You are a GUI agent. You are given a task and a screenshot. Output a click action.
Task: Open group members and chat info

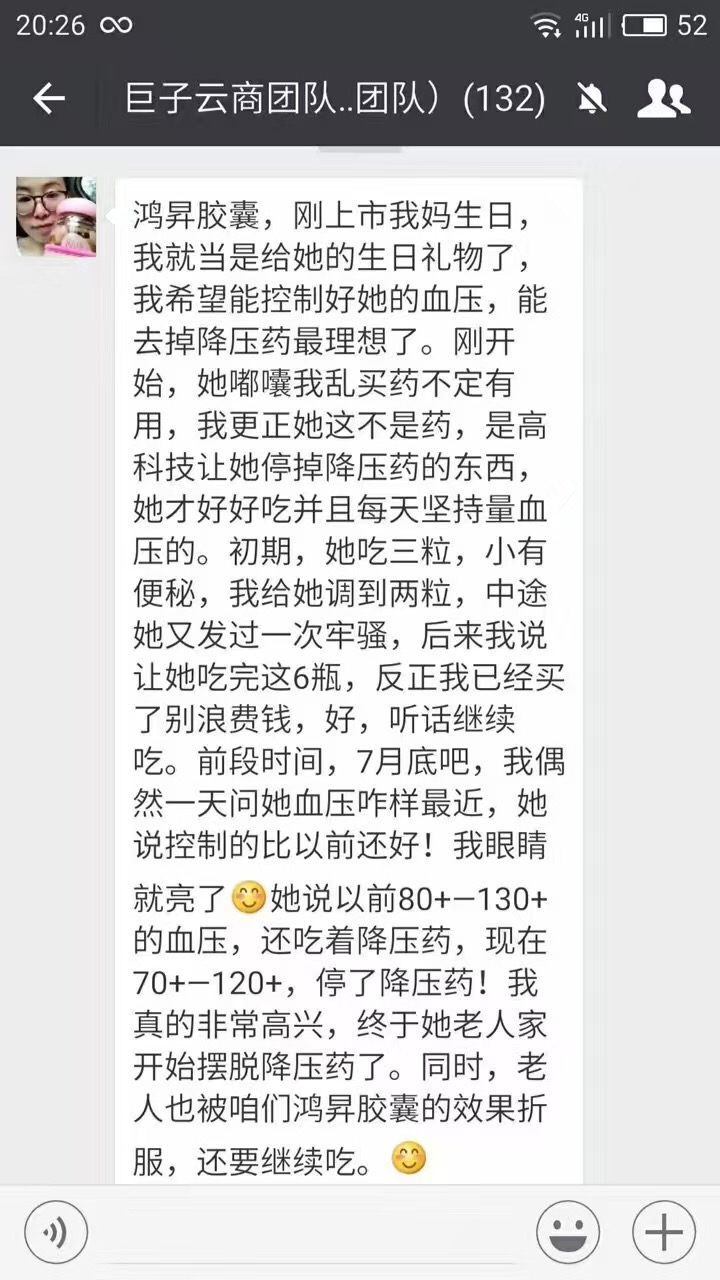[663, 98]
